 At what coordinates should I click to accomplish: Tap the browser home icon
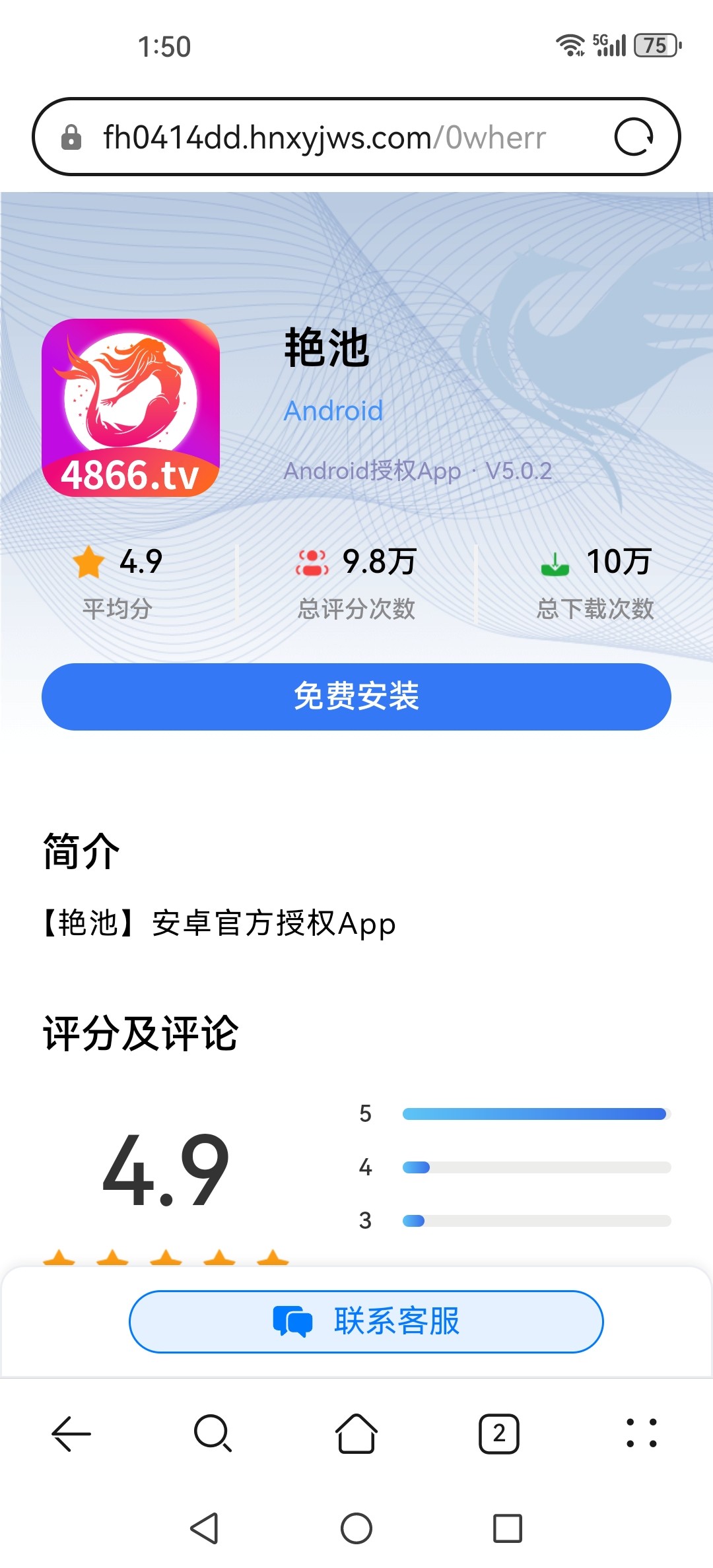pyautogui.click(x=356, y=1433)
